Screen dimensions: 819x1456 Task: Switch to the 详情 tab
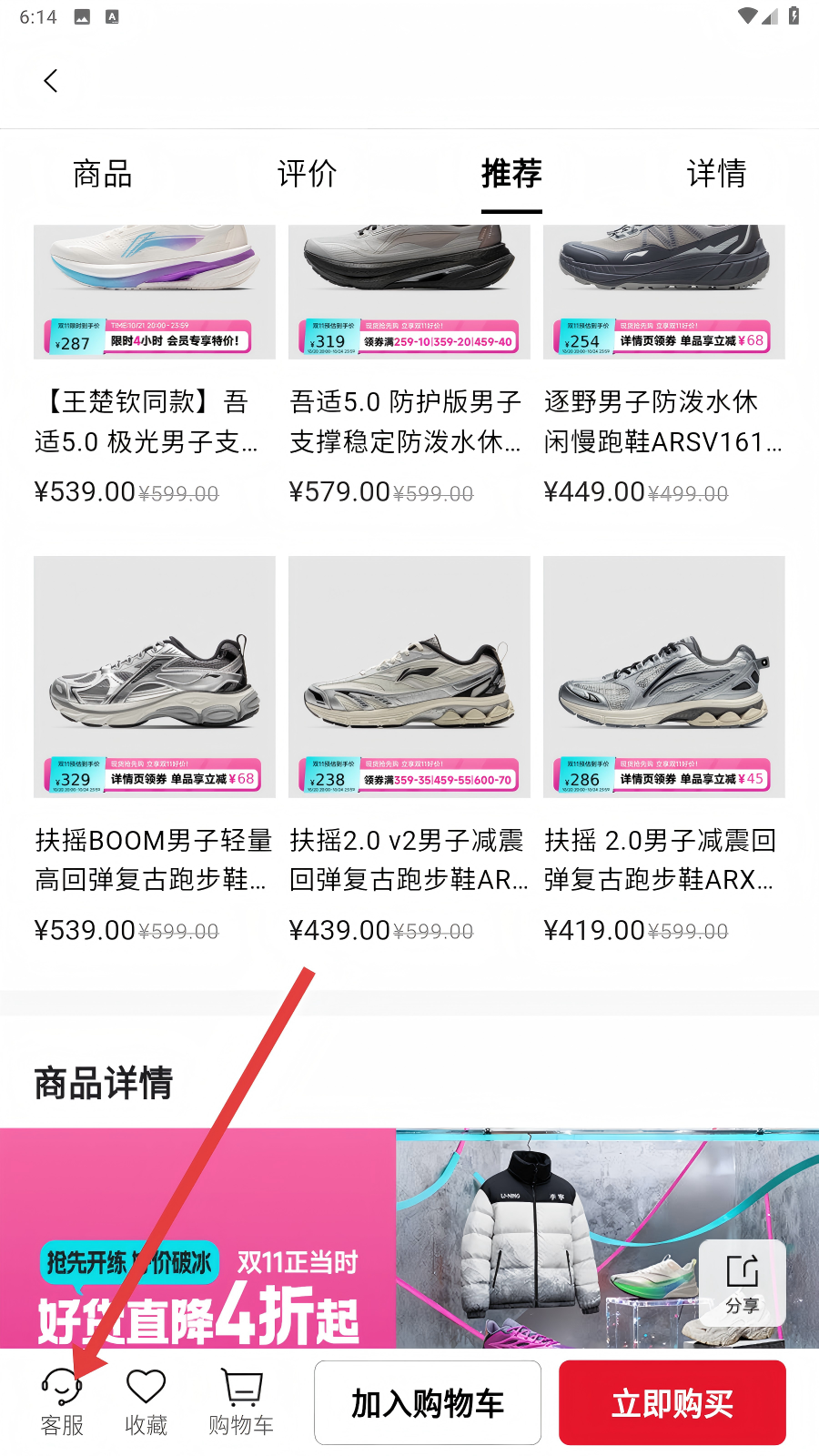(x=716, y=174)
